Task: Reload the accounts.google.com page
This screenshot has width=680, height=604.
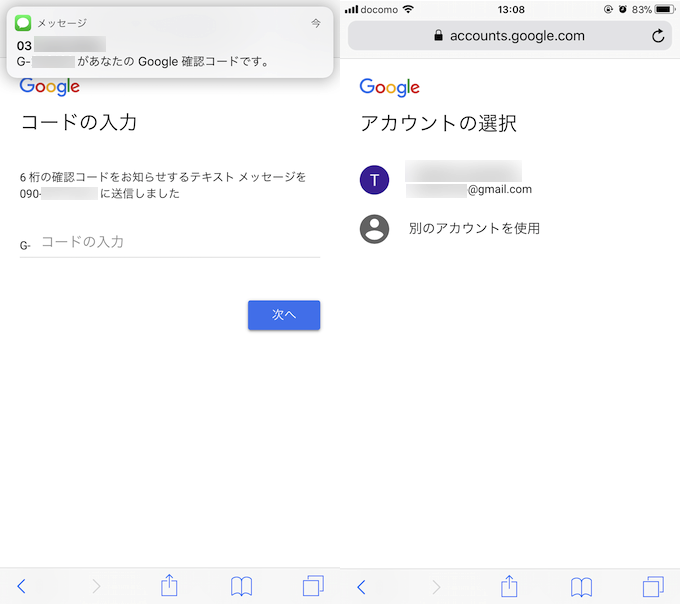Action: 657,36
